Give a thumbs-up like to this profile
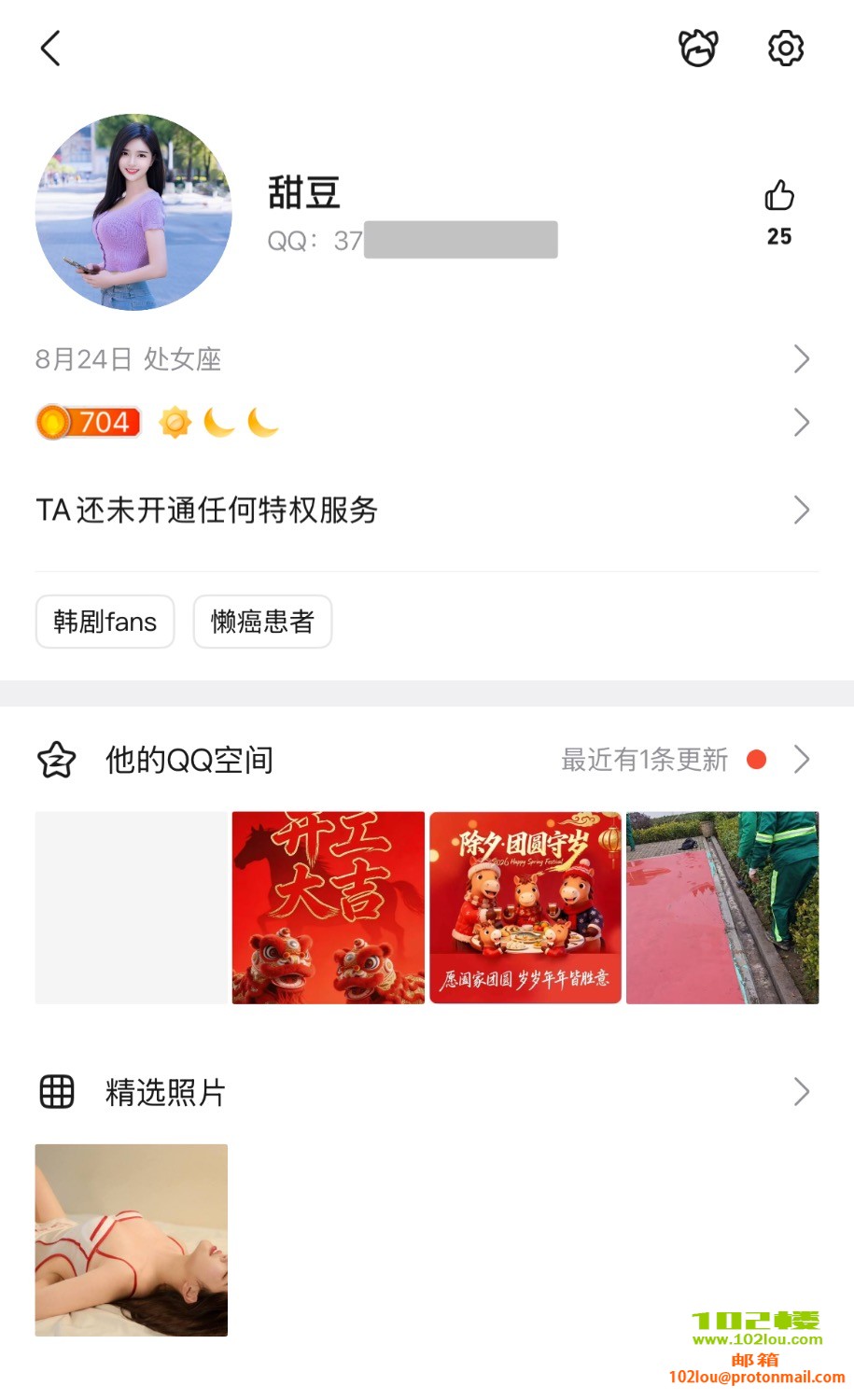The height and width of the screenshot is (1400, 854). (779, 196)
